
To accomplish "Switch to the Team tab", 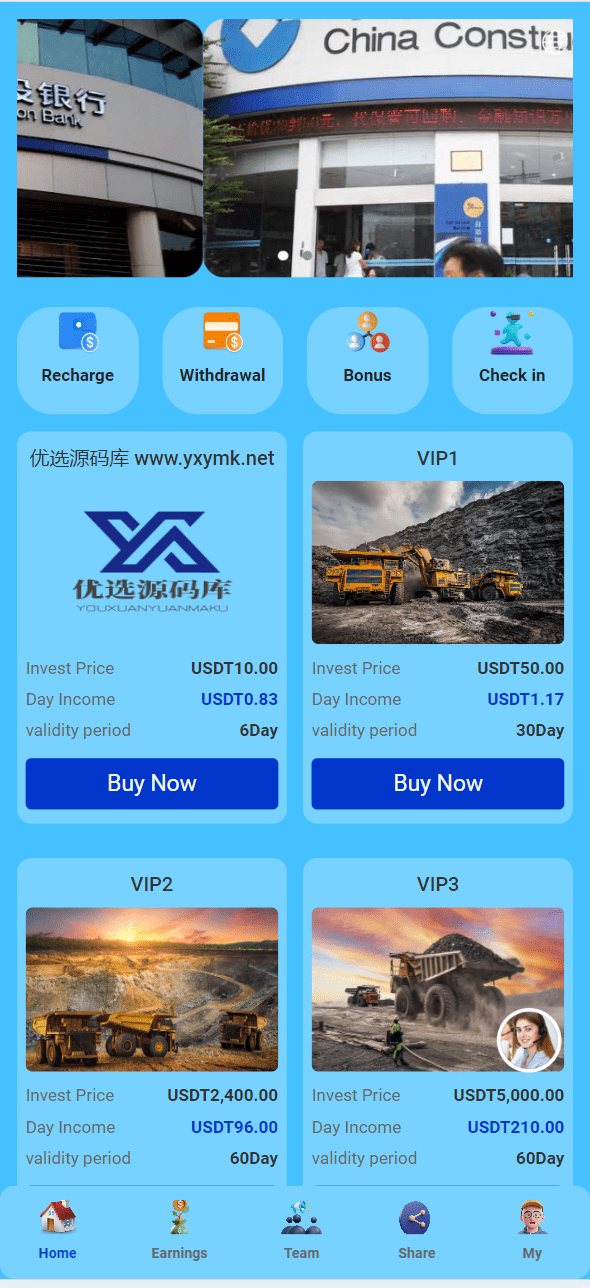I will [x=301, y=1231].
